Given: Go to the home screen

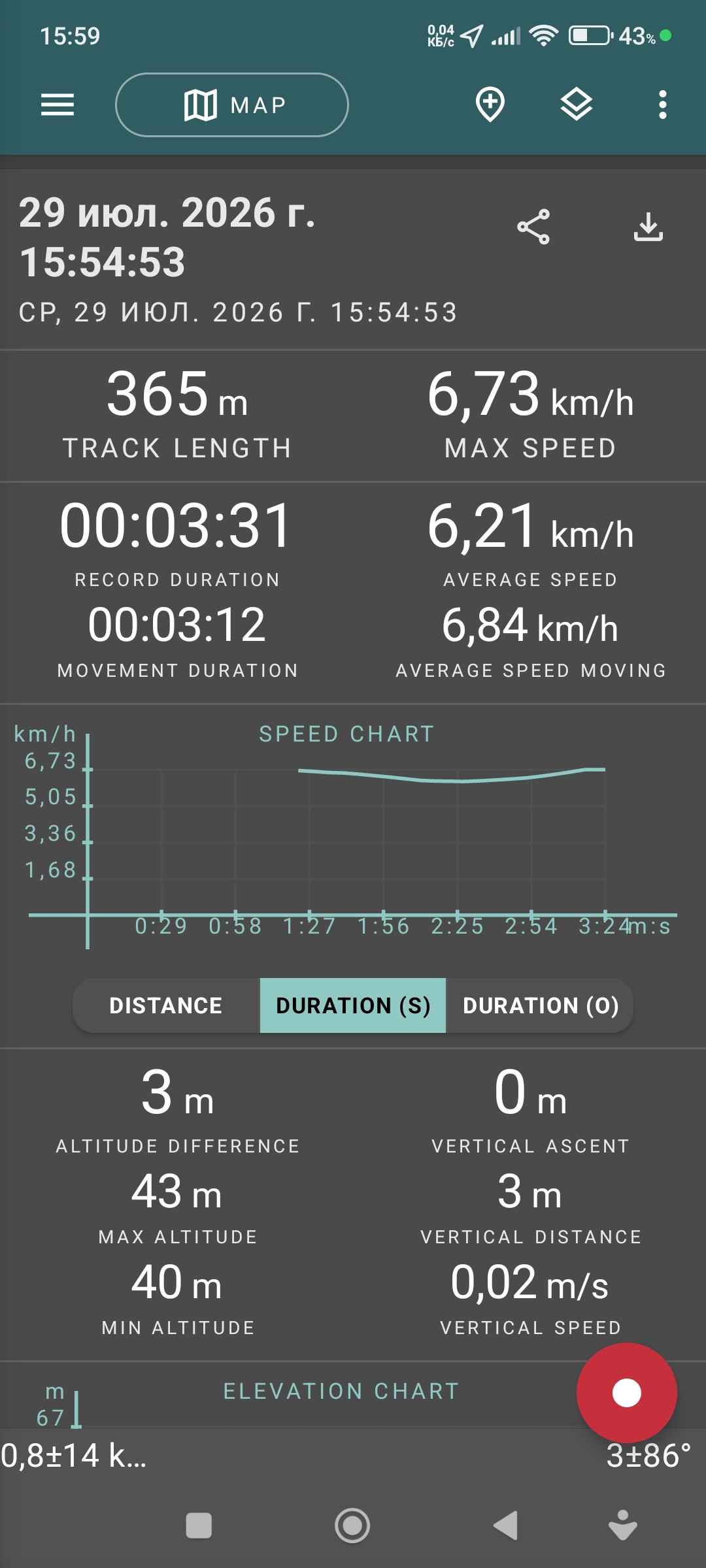Looking at the screenshot, I should click(x=352, y=1526).
